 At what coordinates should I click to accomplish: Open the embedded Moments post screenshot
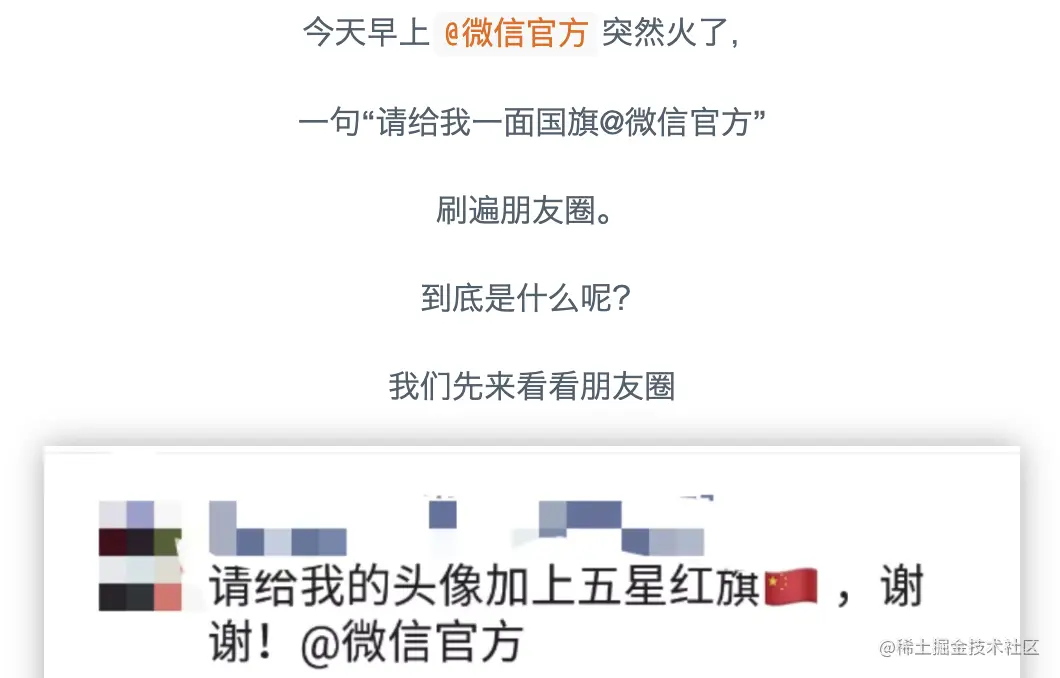(x=532, y=562)
